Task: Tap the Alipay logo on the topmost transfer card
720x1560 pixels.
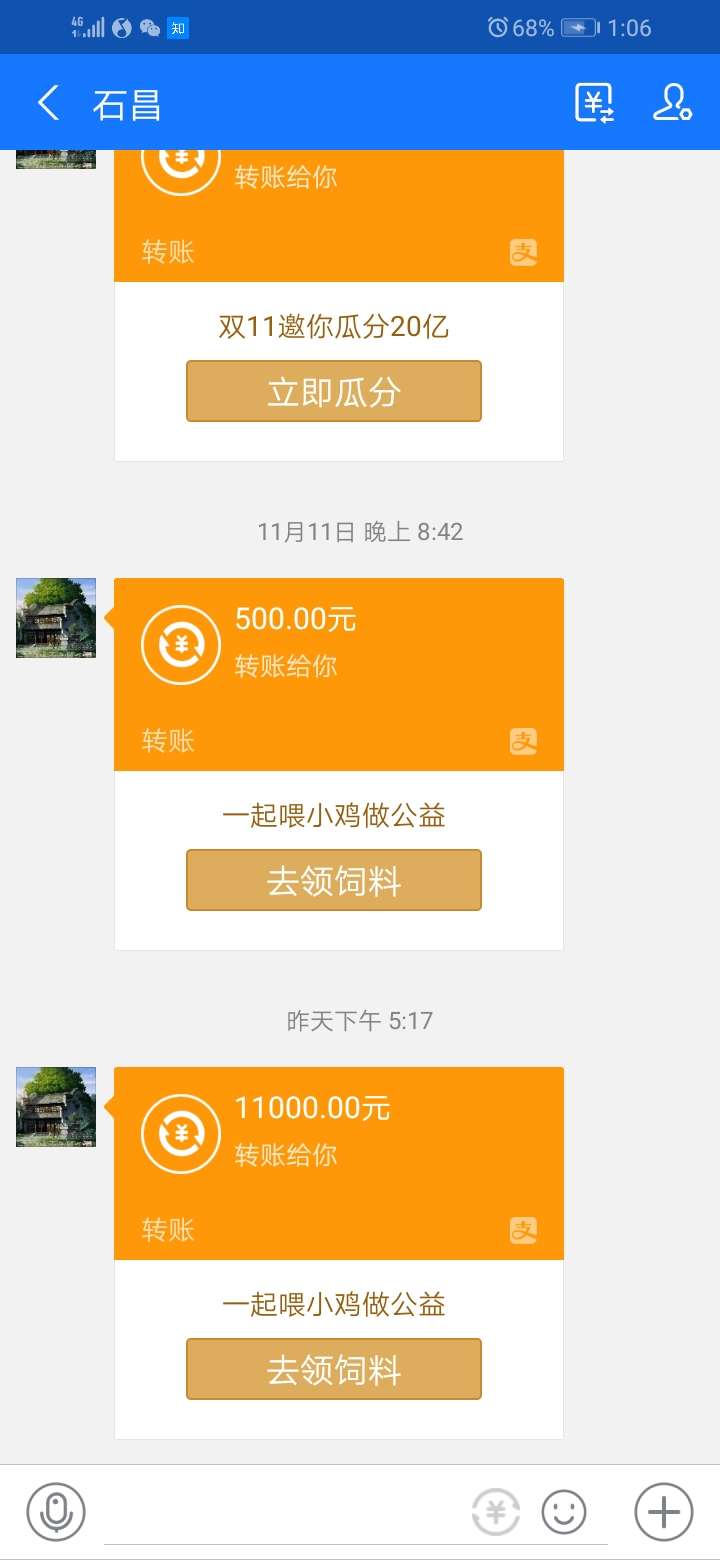Action: click(522, 251)
